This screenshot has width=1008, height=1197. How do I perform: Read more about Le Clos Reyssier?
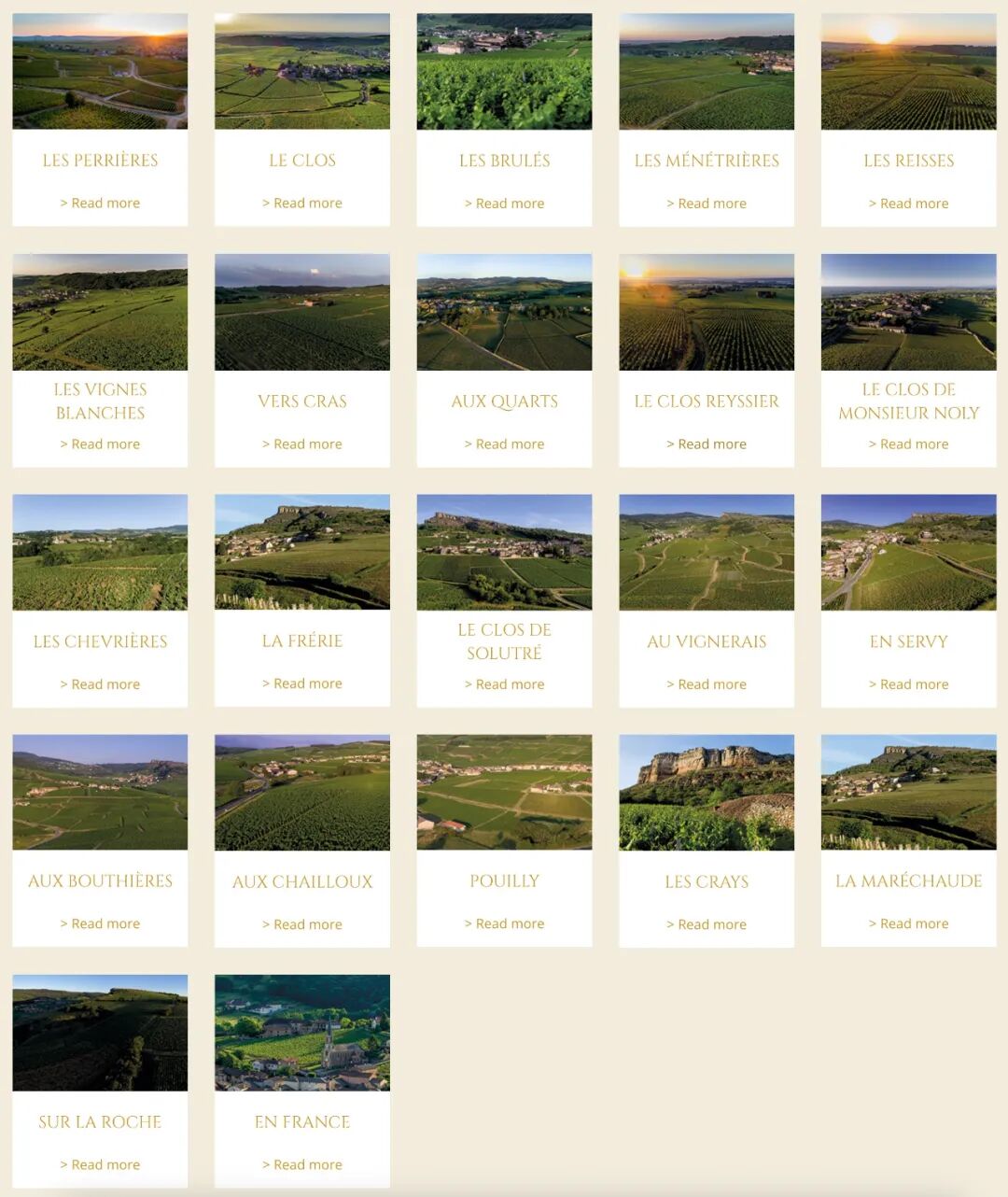[x=707, y=444]
